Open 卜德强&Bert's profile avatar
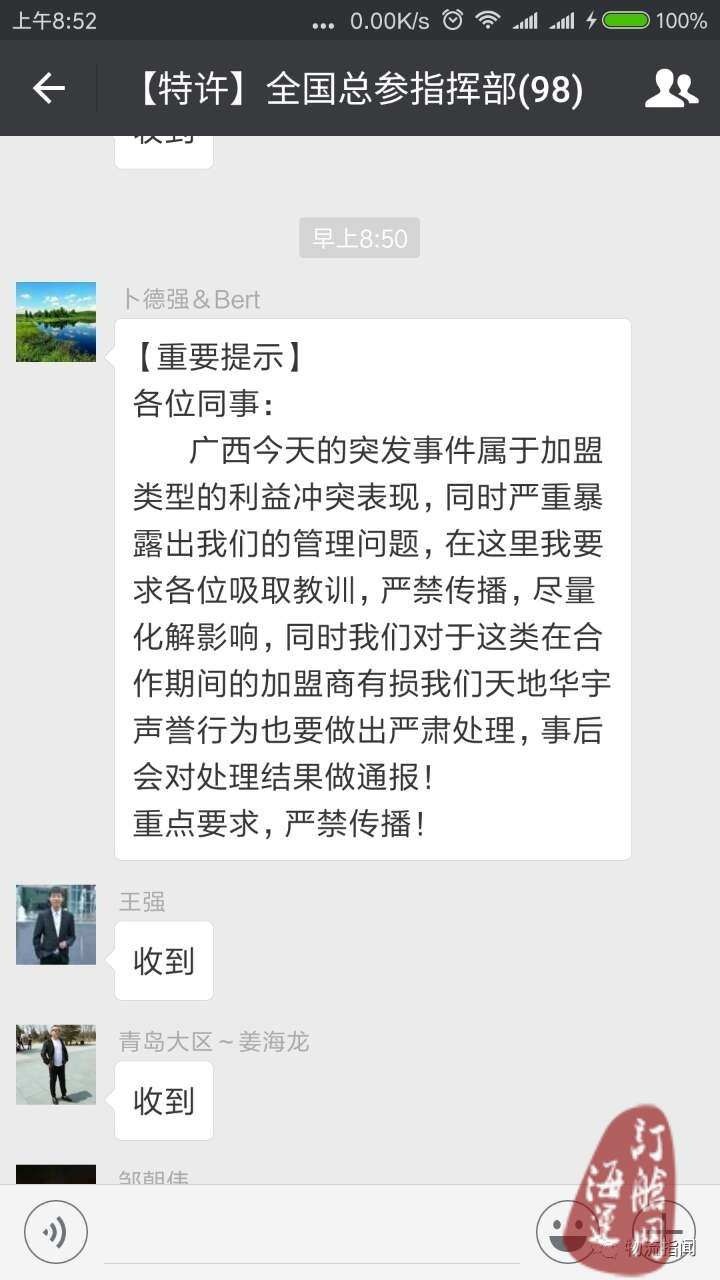This screenshot has width=720, height=1280. tap(56, 322)
